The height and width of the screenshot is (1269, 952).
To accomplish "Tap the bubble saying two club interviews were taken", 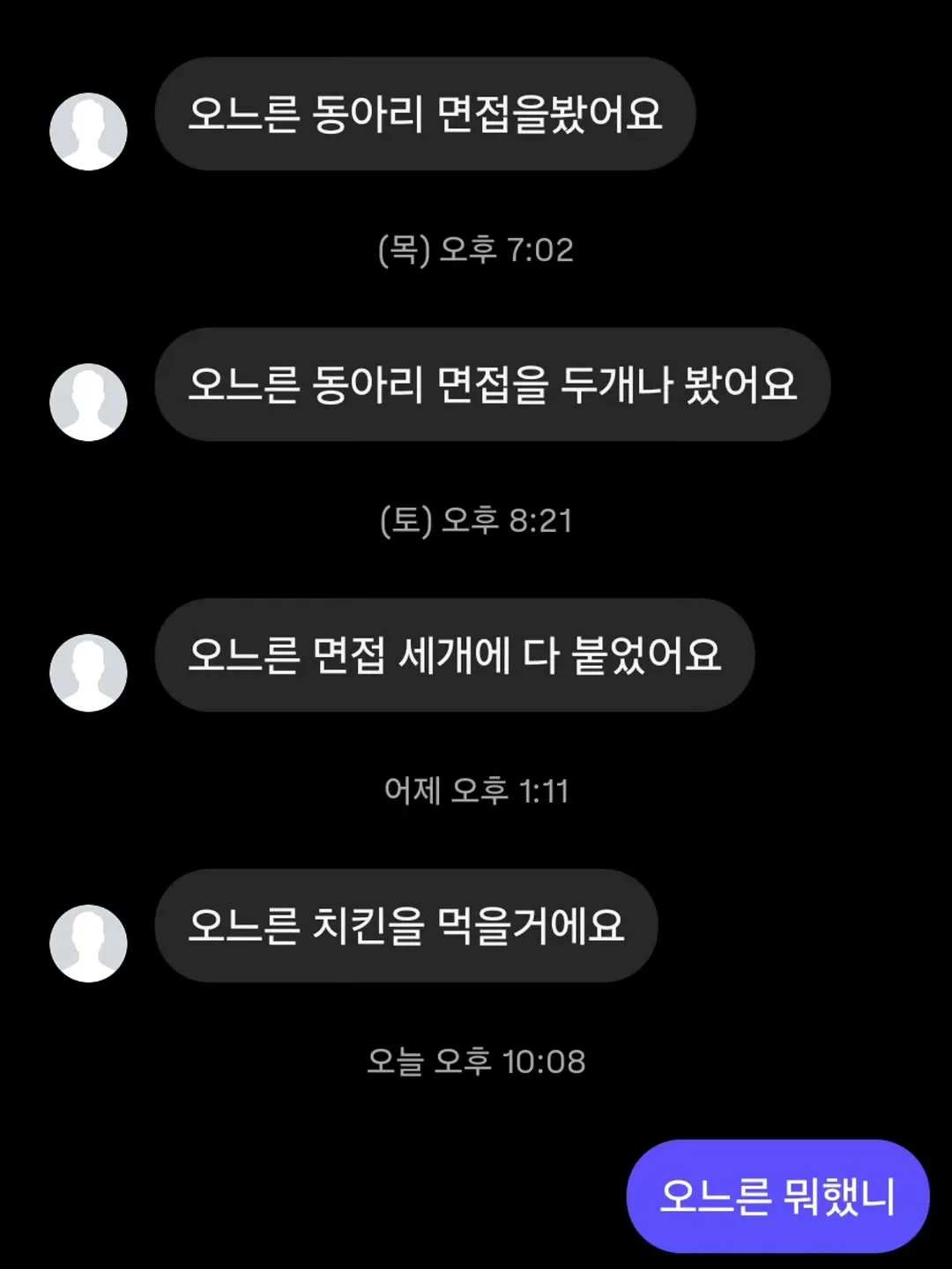I will coord(492,385).
